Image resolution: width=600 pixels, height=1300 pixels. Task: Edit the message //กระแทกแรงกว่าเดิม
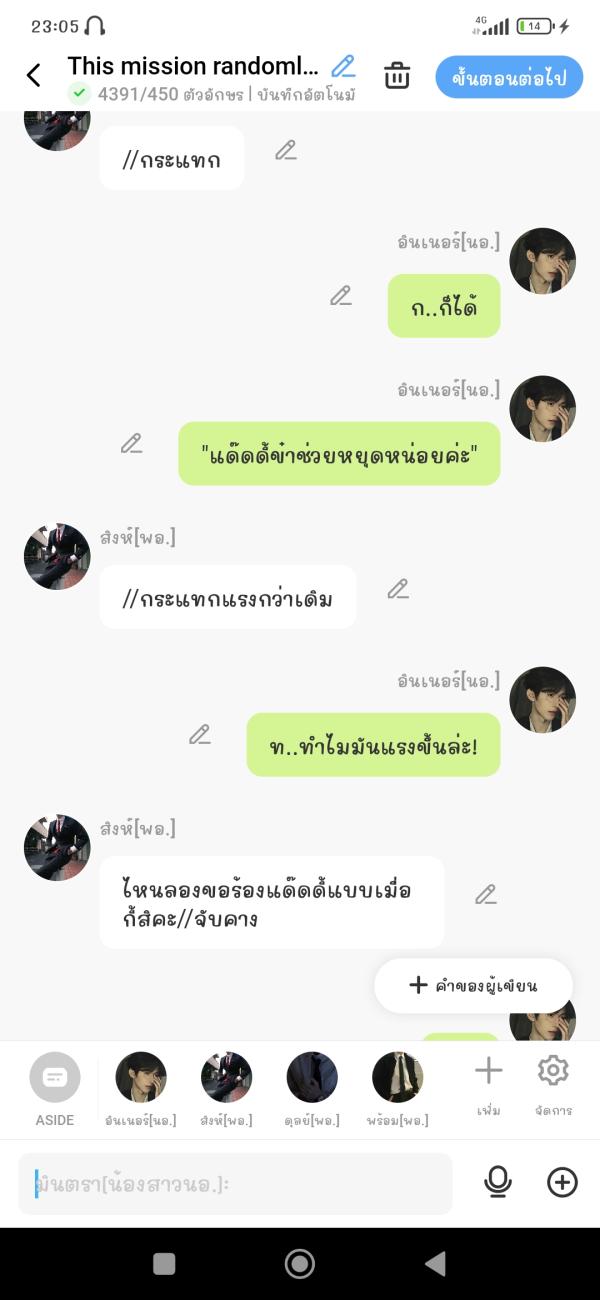click(398, 590)
